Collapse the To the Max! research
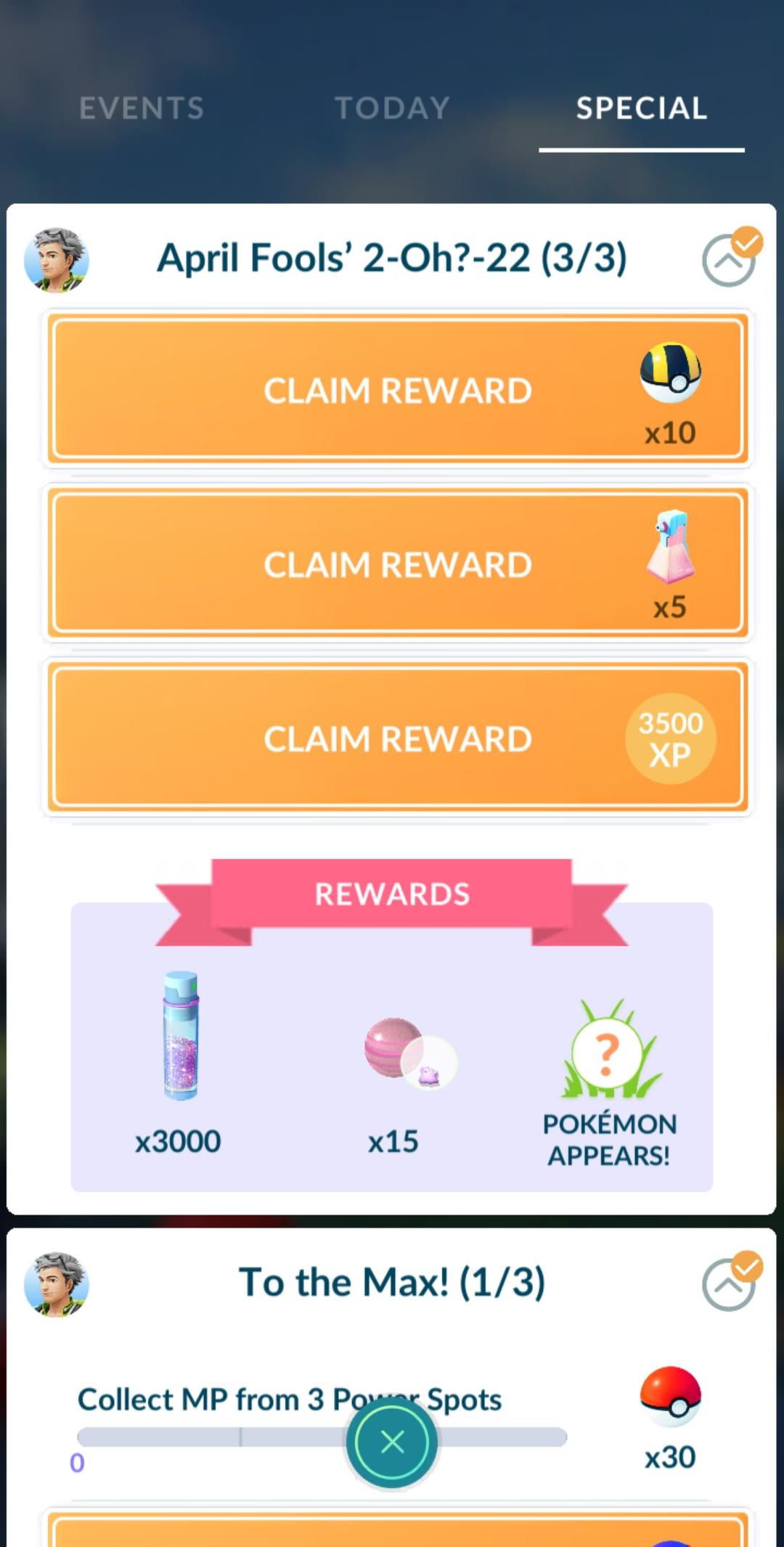The width and height of the screenshot is (784, 1547). (x=728, y=1284)
